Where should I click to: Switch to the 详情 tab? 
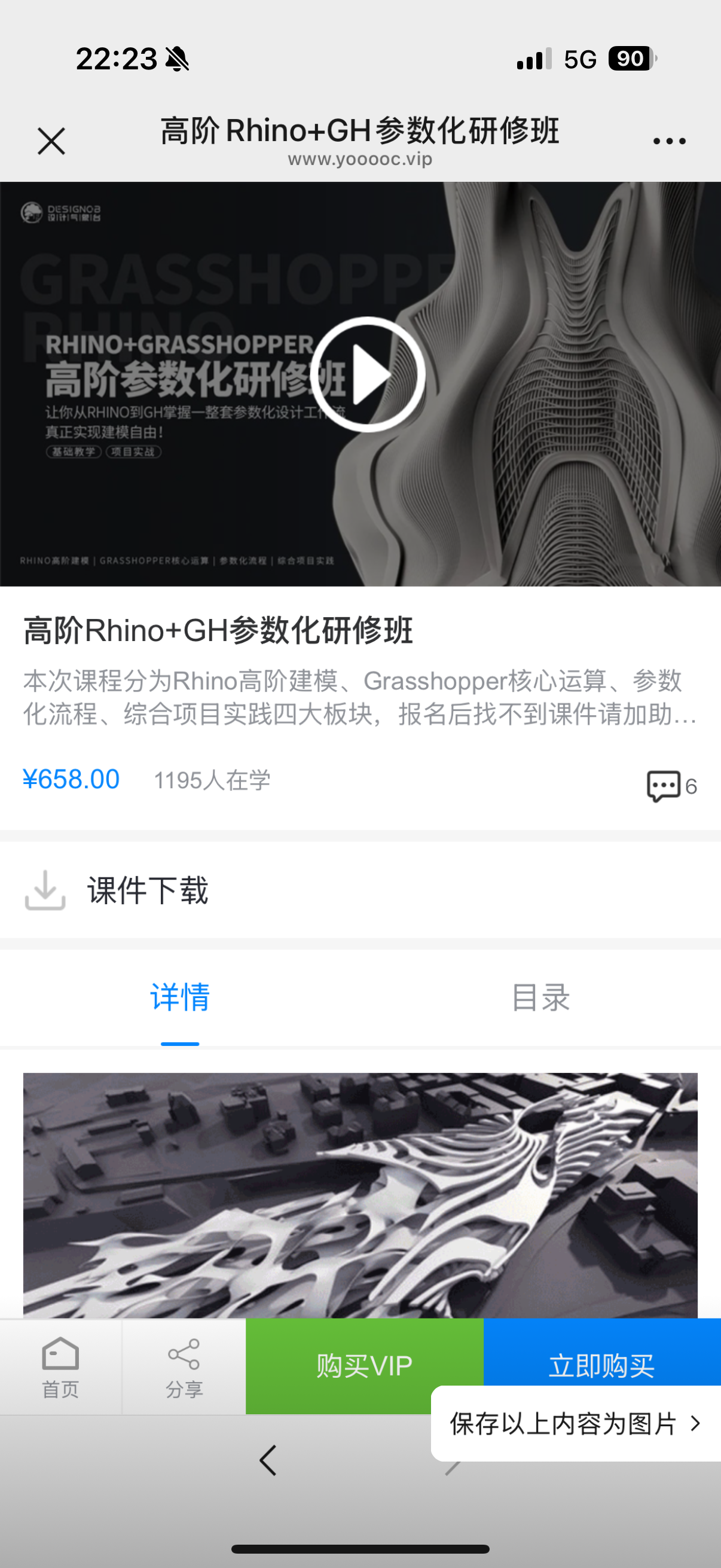click(180, 997)
